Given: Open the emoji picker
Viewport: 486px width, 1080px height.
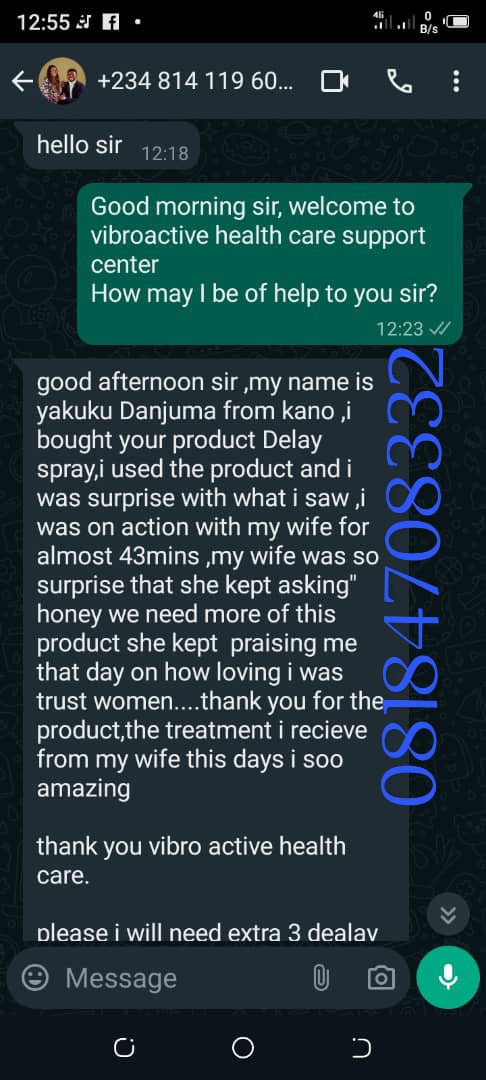Looking at the screenshot, I should pos(35,977).
